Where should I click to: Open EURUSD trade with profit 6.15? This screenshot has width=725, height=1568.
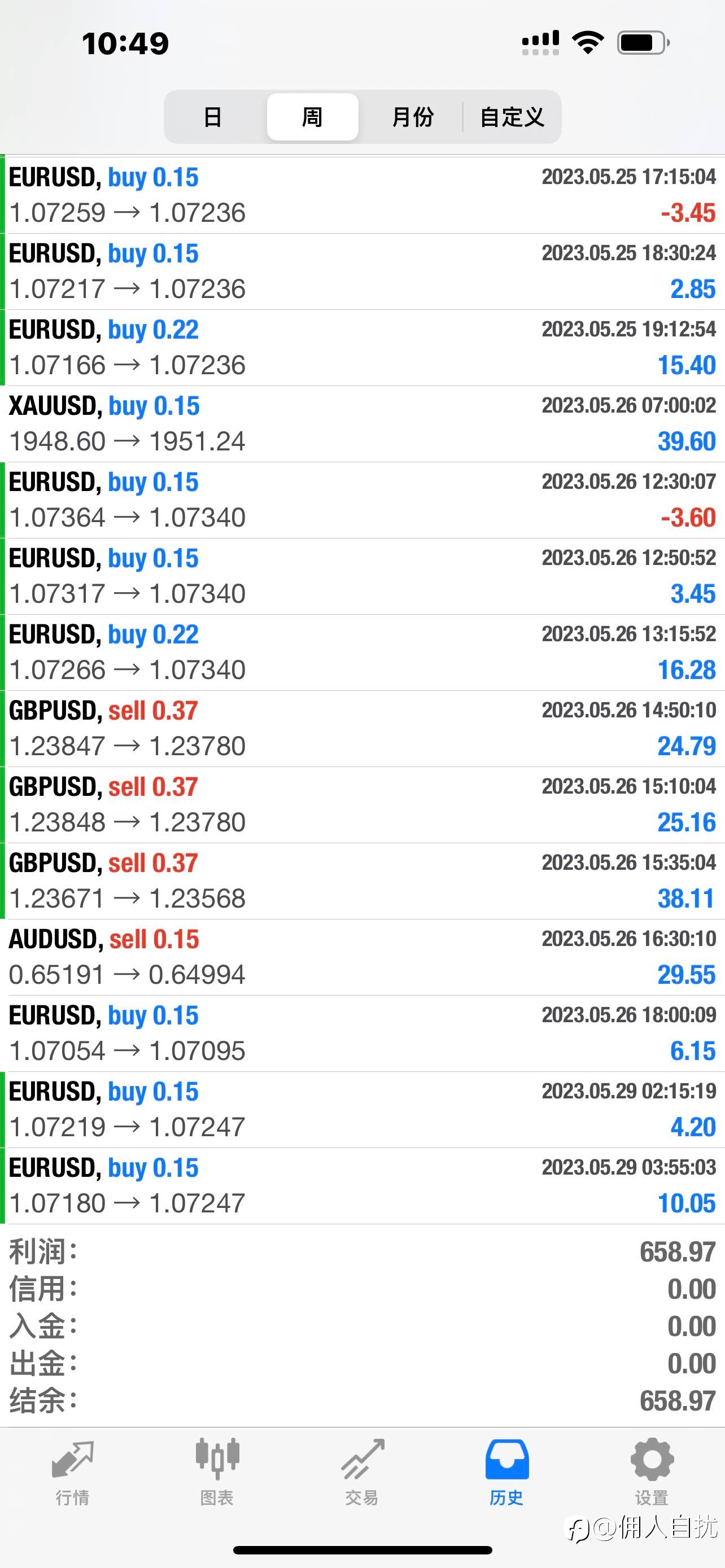tap(362, 1033)
